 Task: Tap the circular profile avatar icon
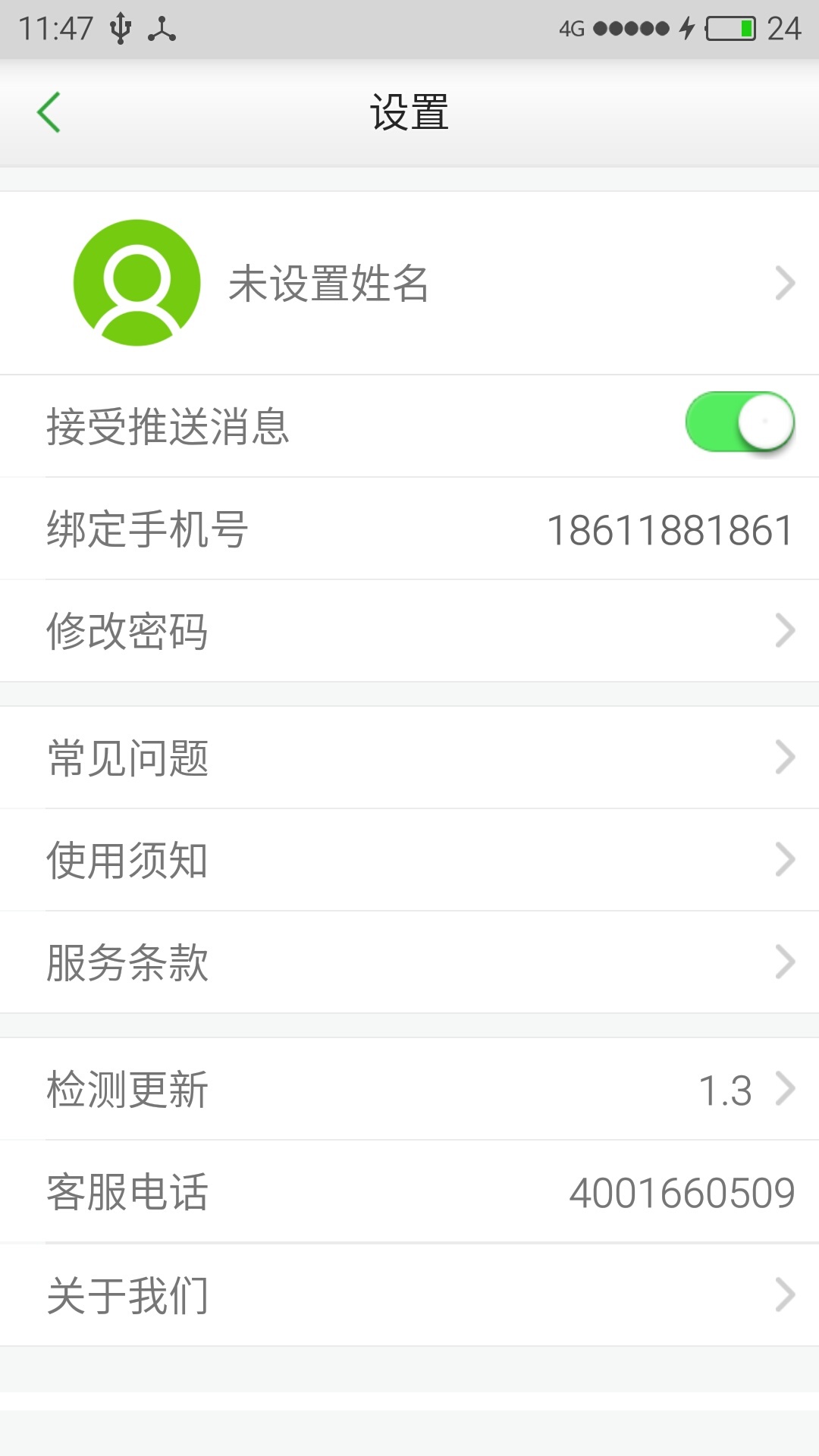click(x=136, y=283)
